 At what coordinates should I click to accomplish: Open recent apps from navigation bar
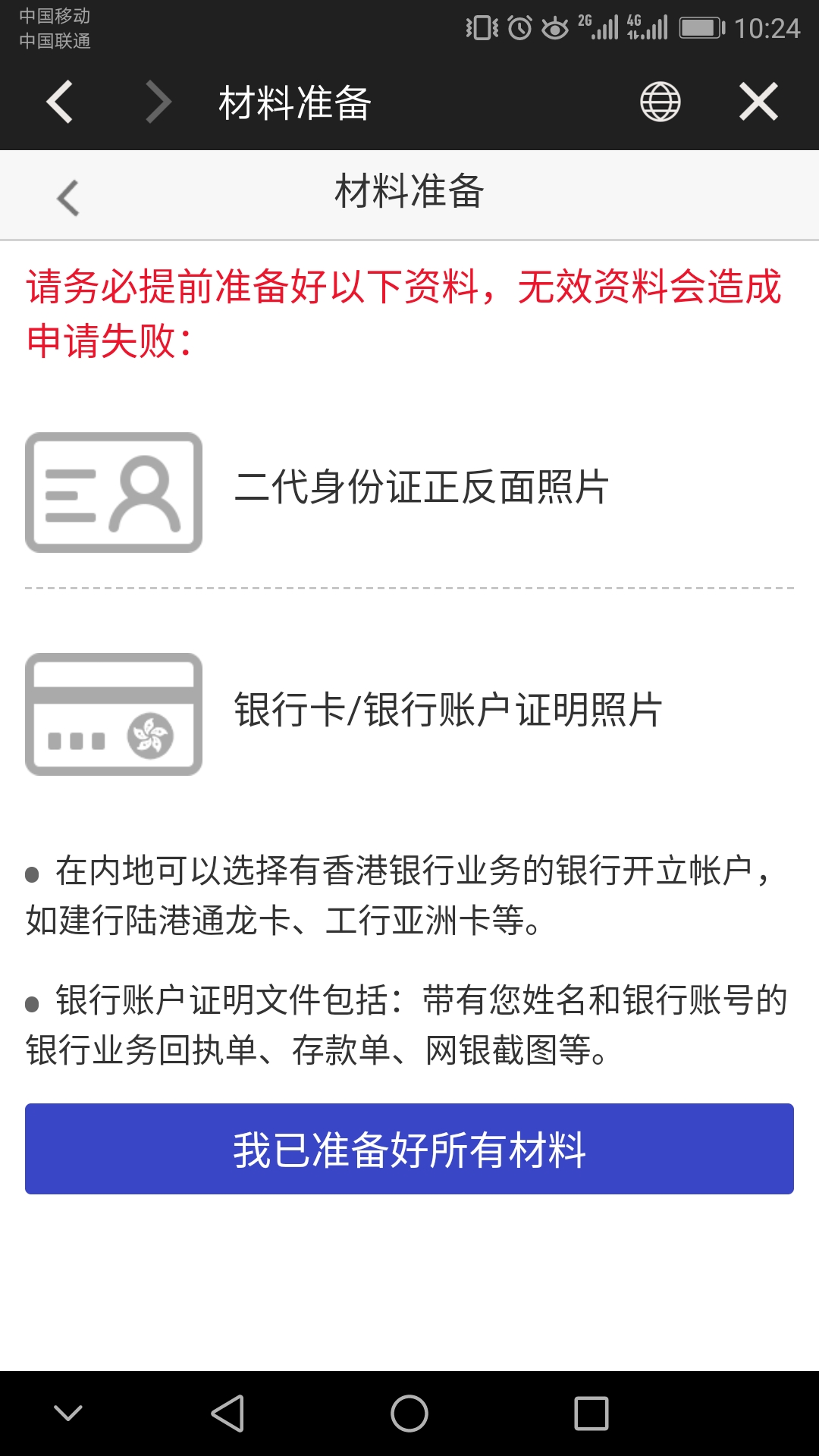point(591,1414)
